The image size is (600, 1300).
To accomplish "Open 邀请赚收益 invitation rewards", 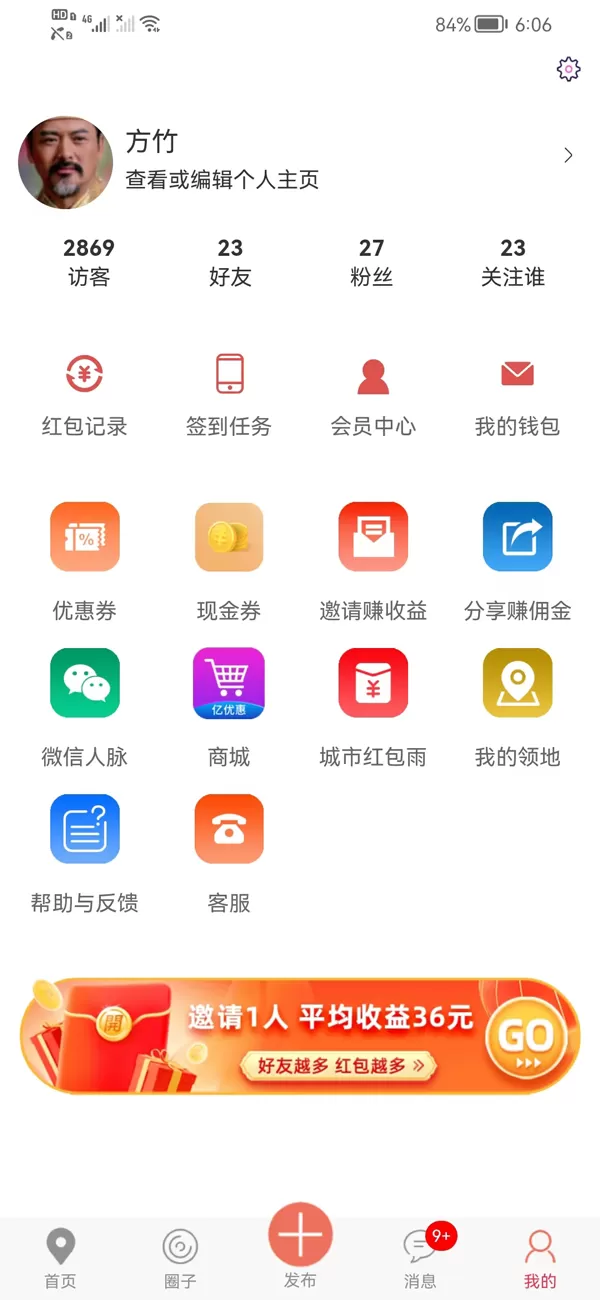I will pyautogui.click(x=373, y=560).
